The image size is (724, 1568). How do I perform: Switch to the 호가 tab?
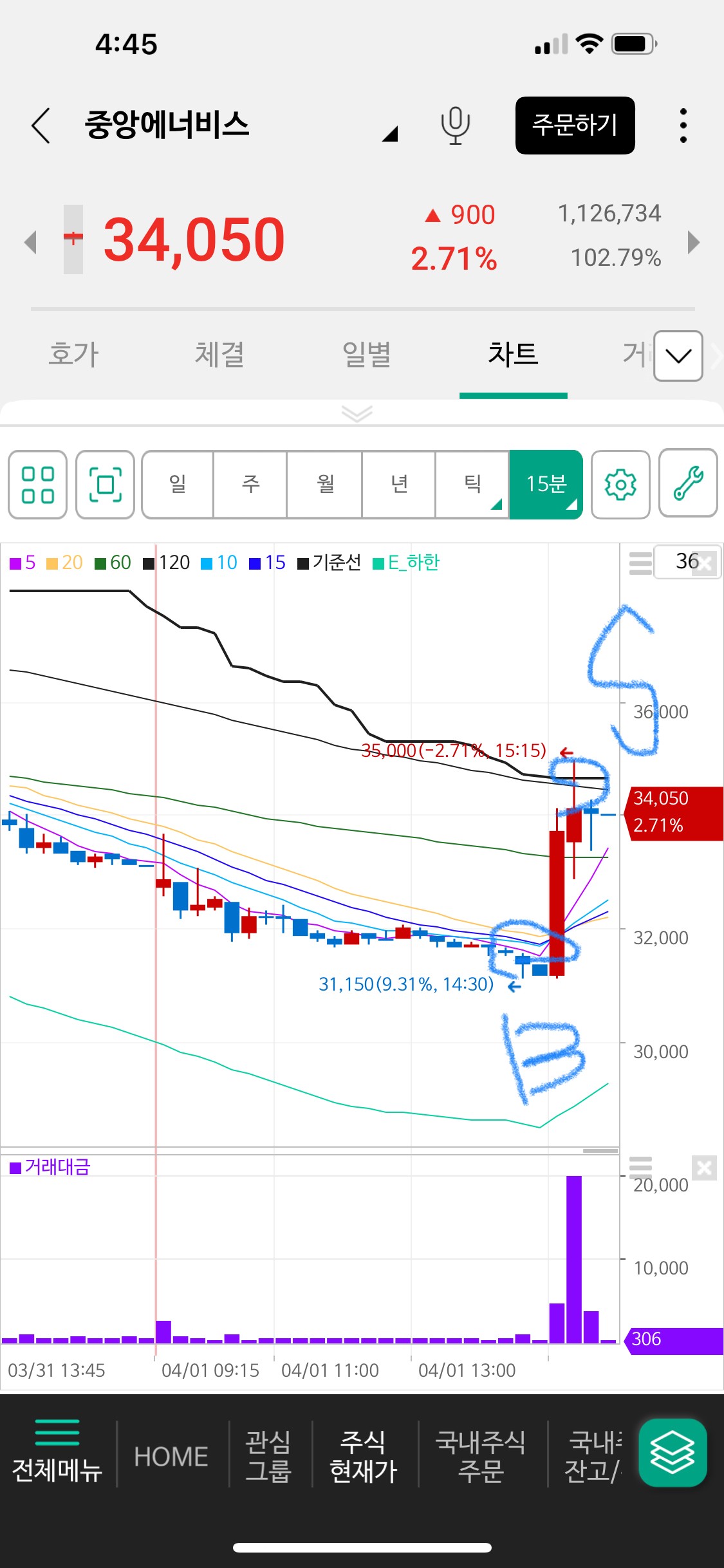tap(74, 355)
